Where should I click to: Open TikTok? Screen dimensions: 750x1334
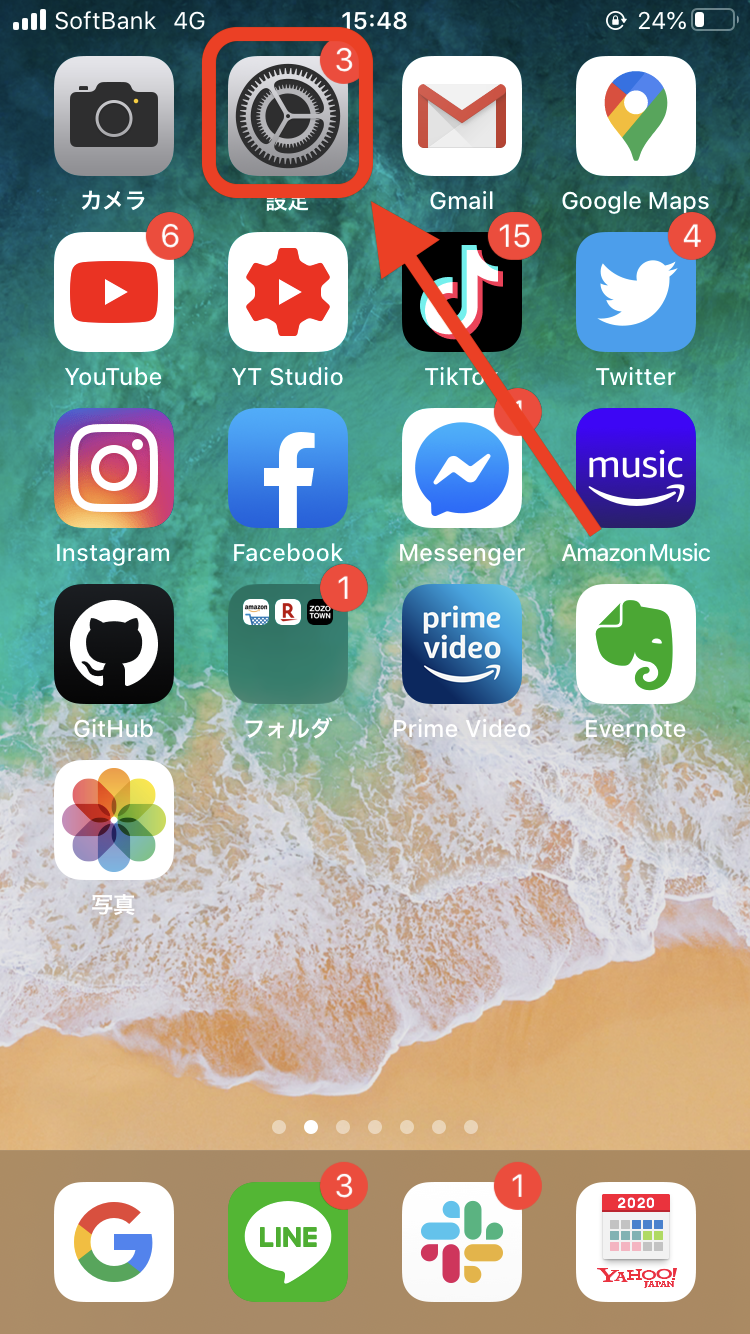[x=462, y=292]
